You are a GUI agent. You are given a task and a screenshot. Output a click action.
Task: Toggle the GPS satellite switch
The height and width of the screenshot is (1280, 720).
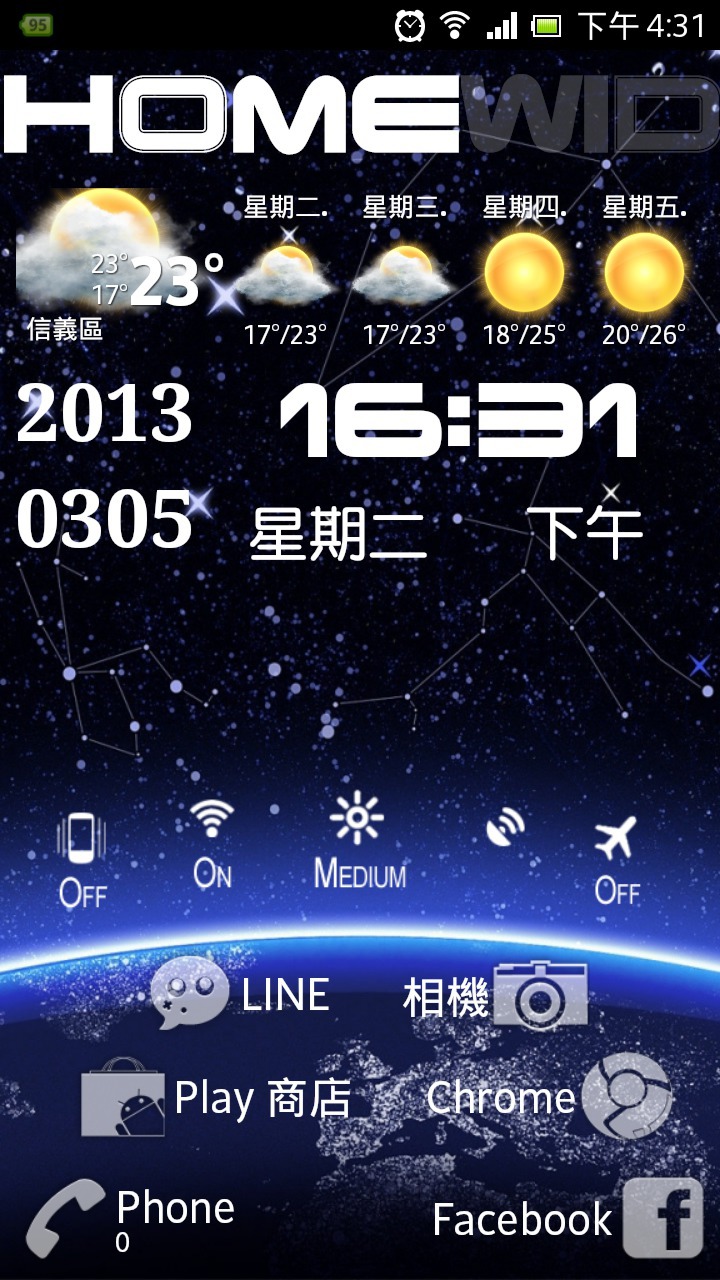tap(506, 830)
